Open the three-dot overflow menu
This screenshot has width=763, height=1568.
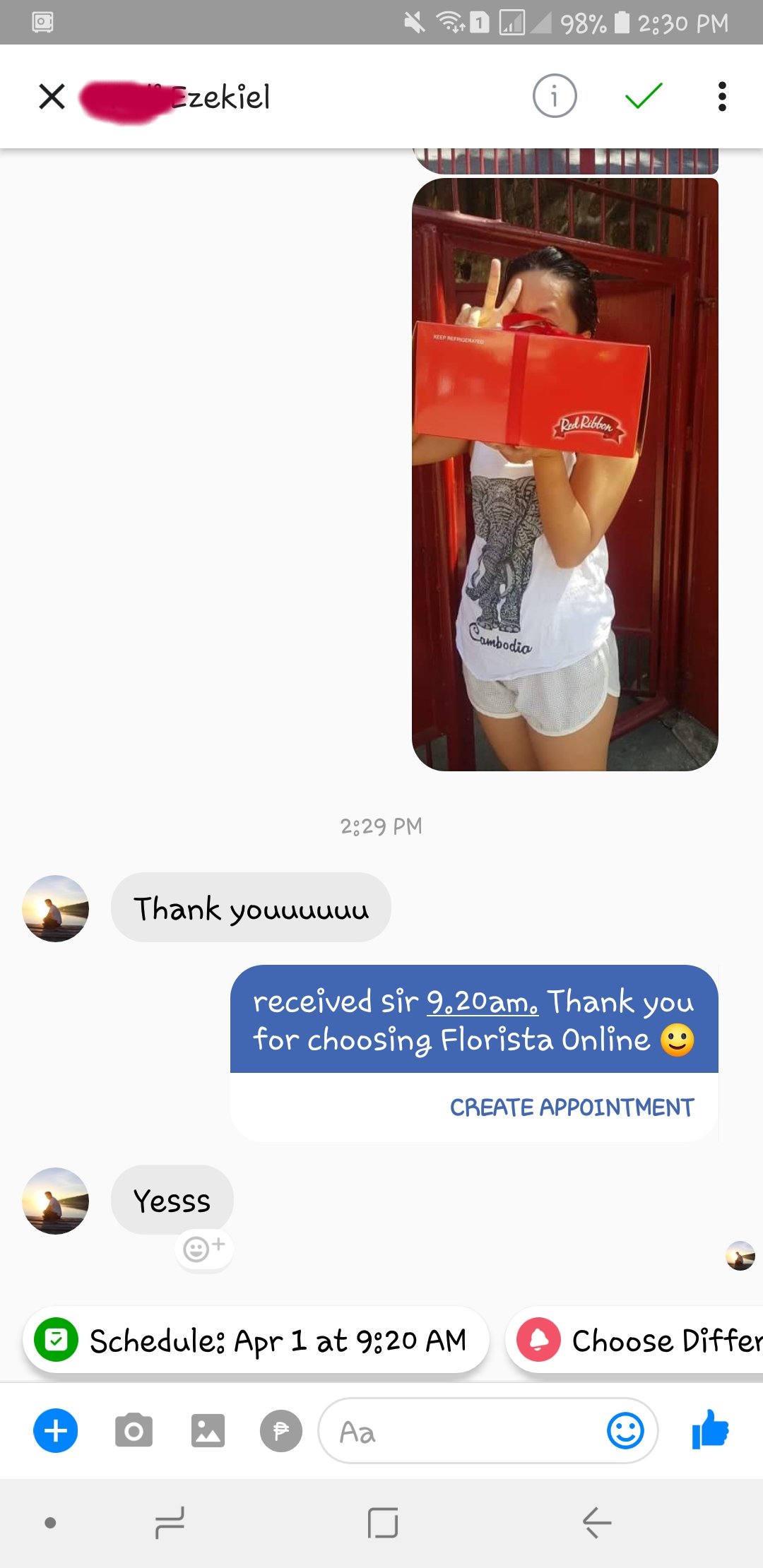click(x=722, y=97)
